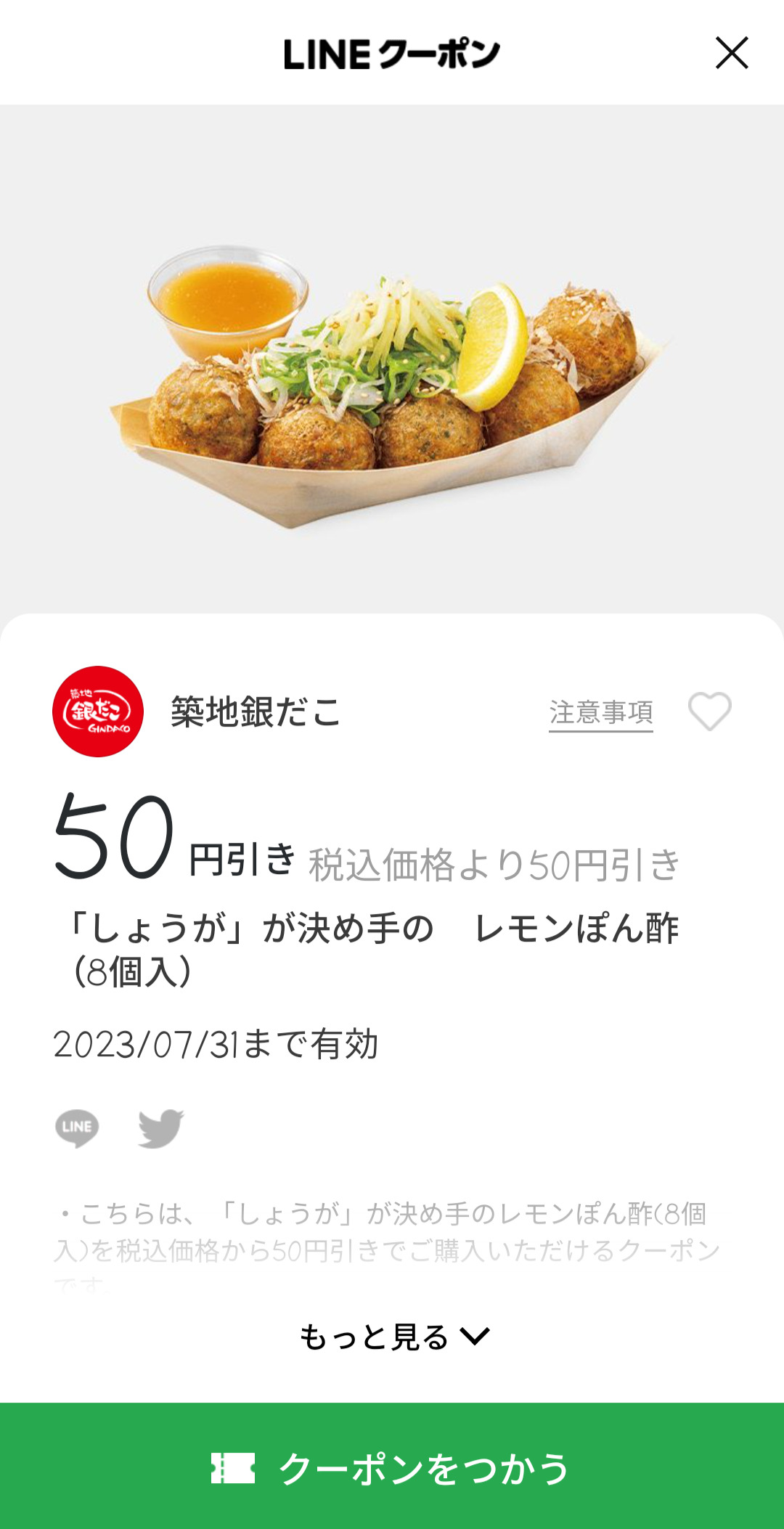Tap クーポンをつかう to use the coupon

tap(392, 1467)
